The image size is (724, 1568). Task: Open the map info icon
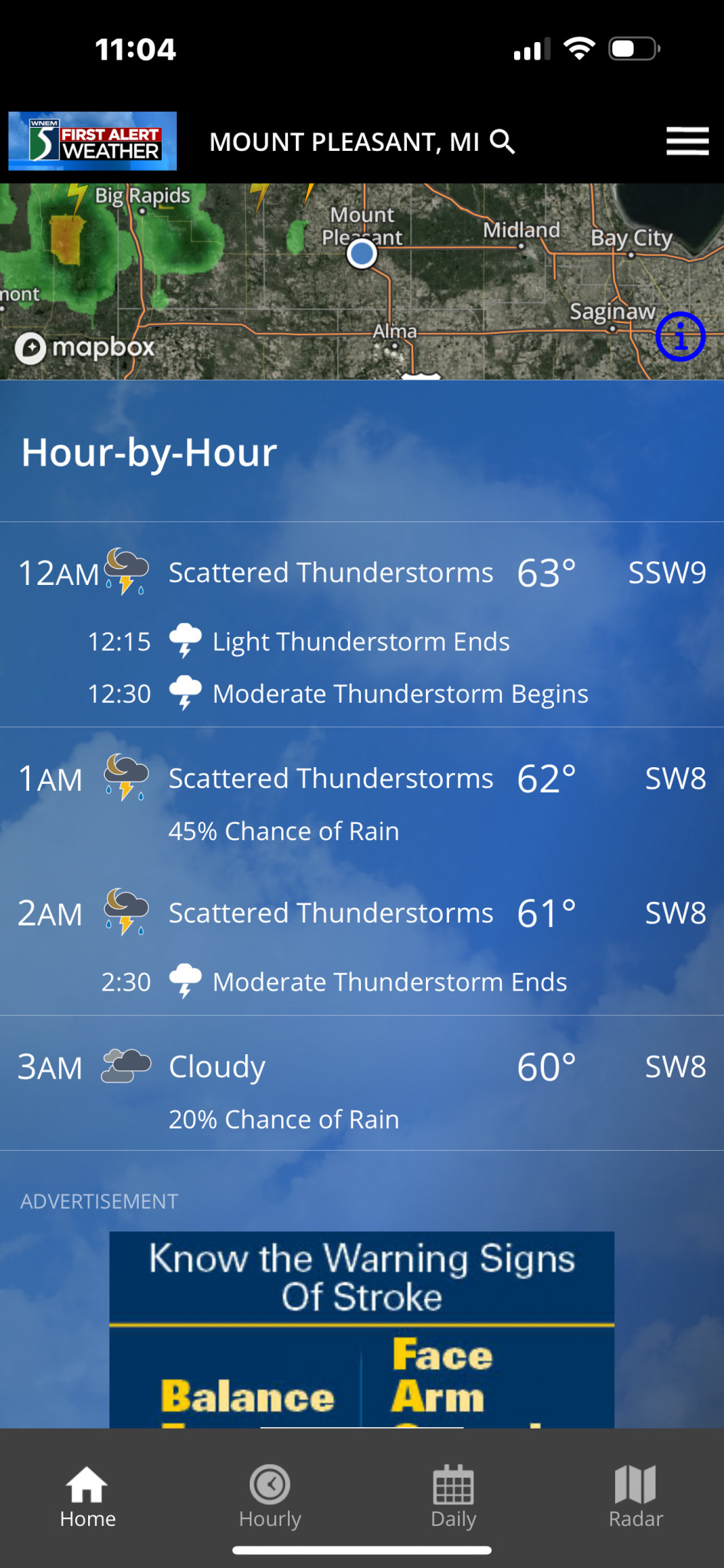point(680,336)
